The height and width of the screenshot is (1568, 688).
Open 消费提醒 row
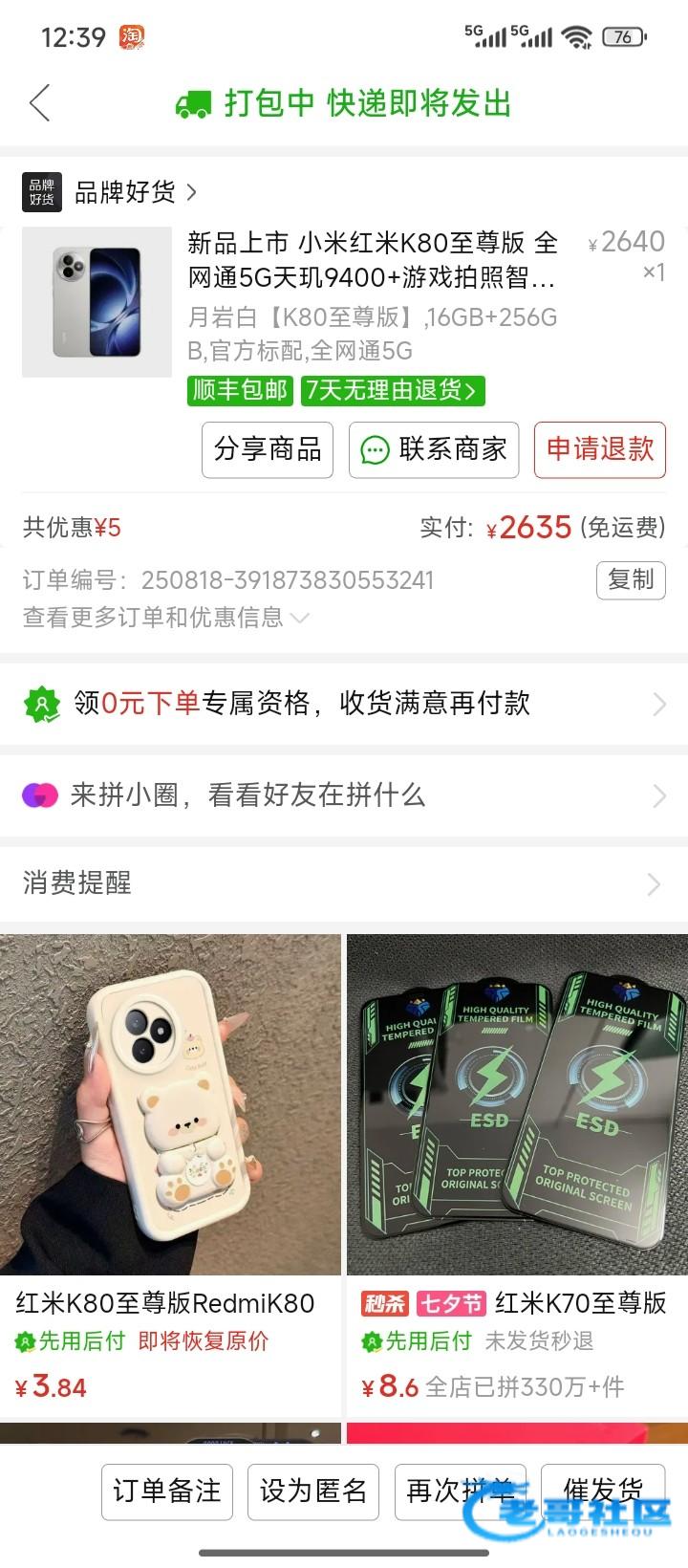point(344,882)
